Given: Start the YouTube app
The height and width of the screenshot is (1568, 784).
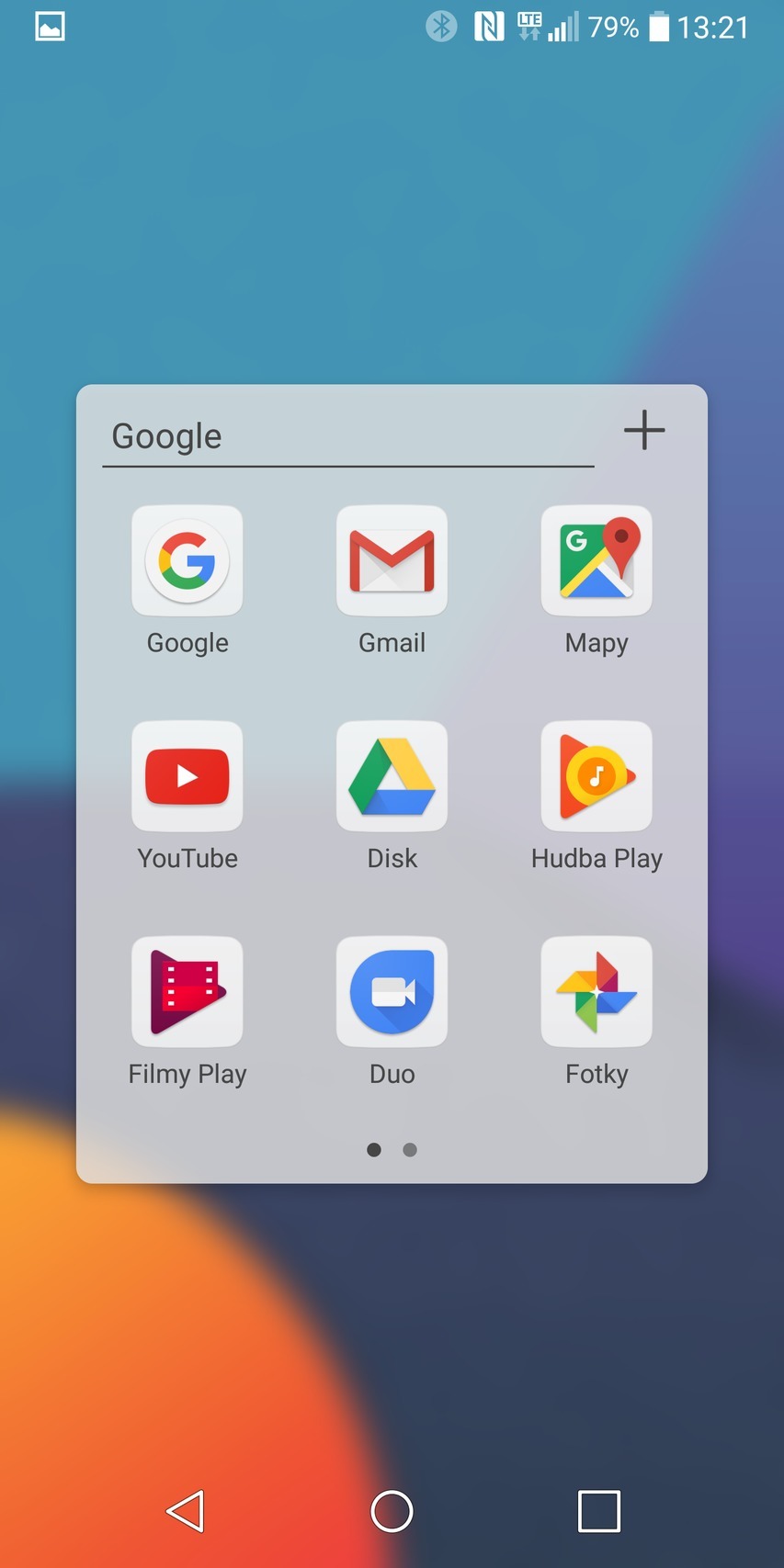Looking at the screenshot, I should point(187,776).
